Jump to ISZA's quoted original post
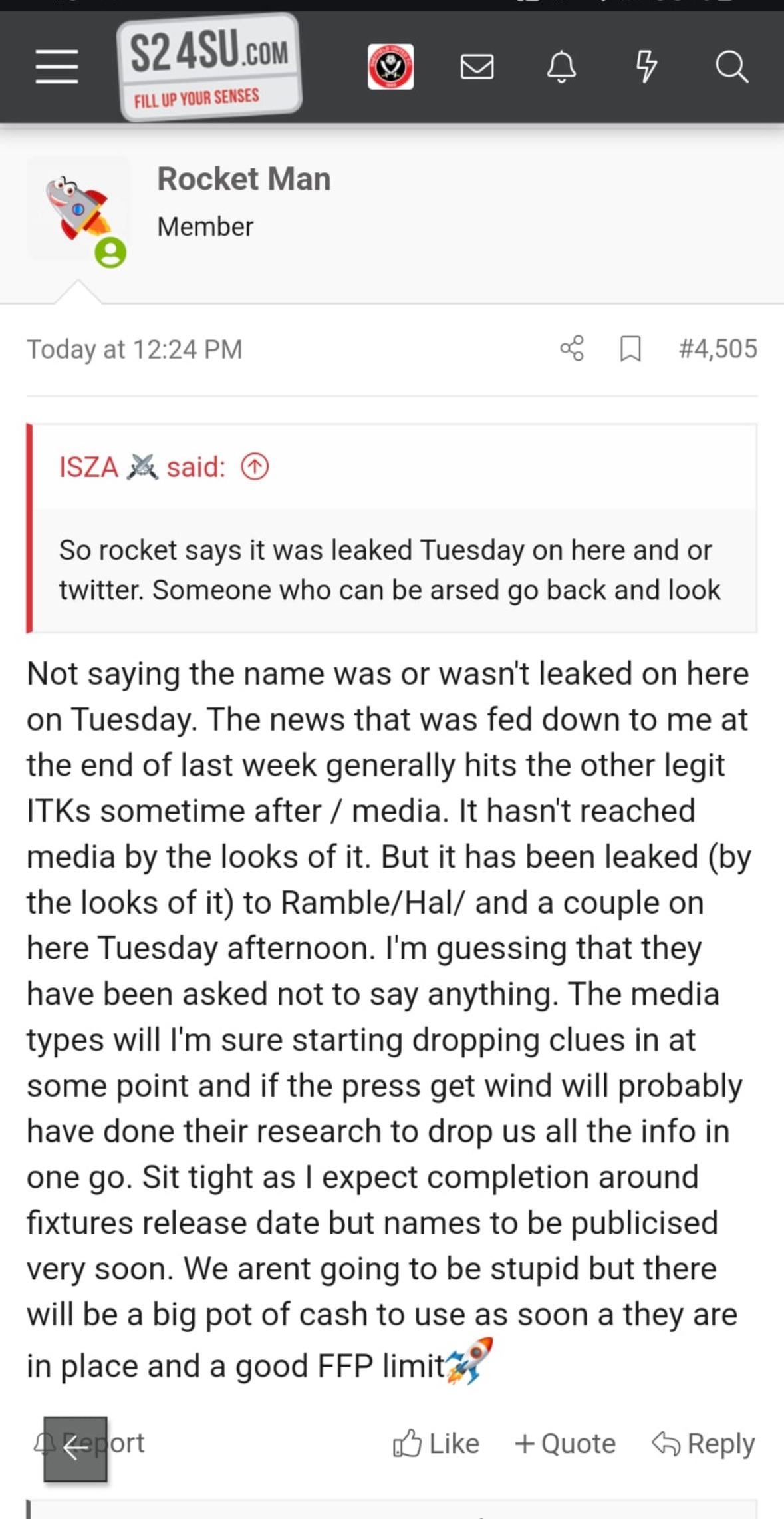This screenshot has width=784, height=1519. (x=255, y=467)
